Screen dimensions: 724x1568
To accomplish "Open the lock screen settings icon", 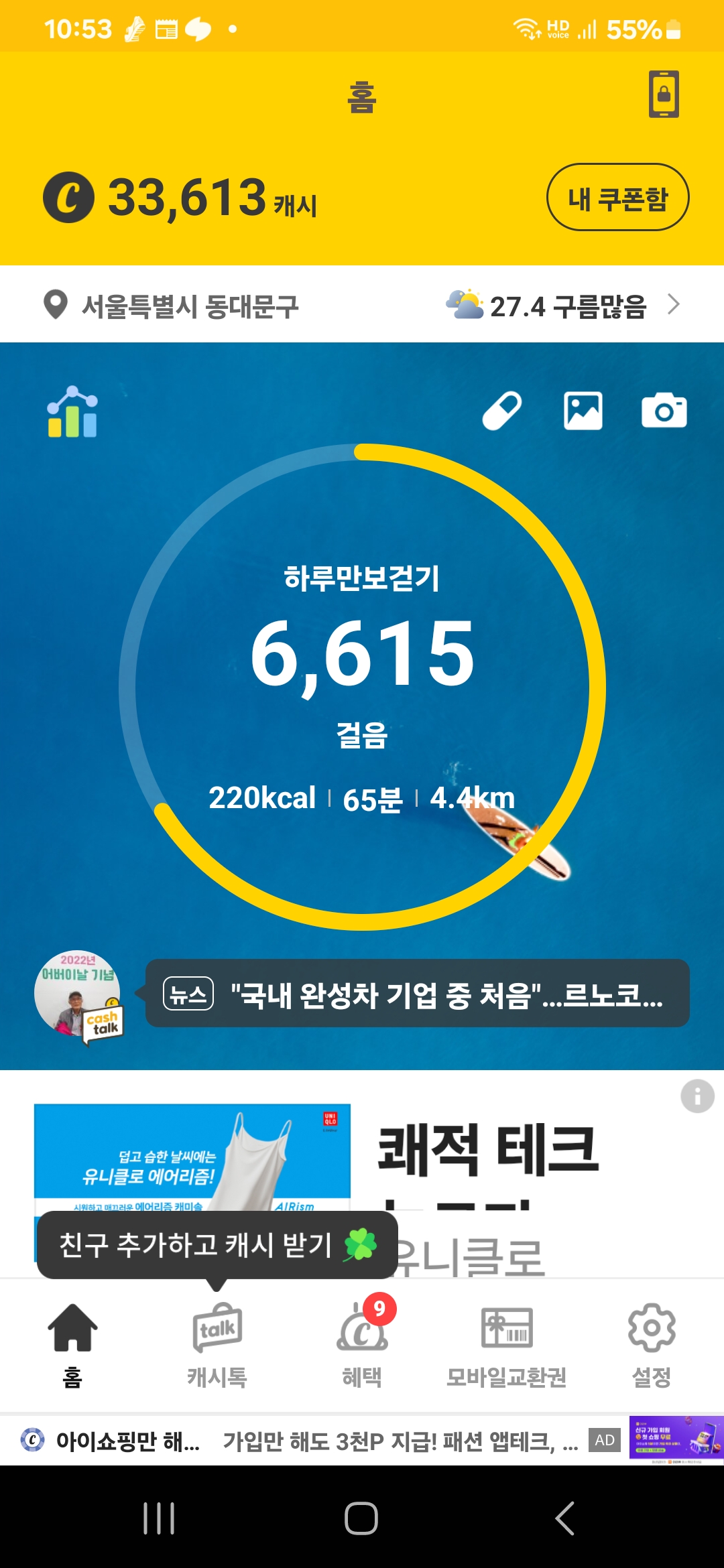I will click(663, 94).
